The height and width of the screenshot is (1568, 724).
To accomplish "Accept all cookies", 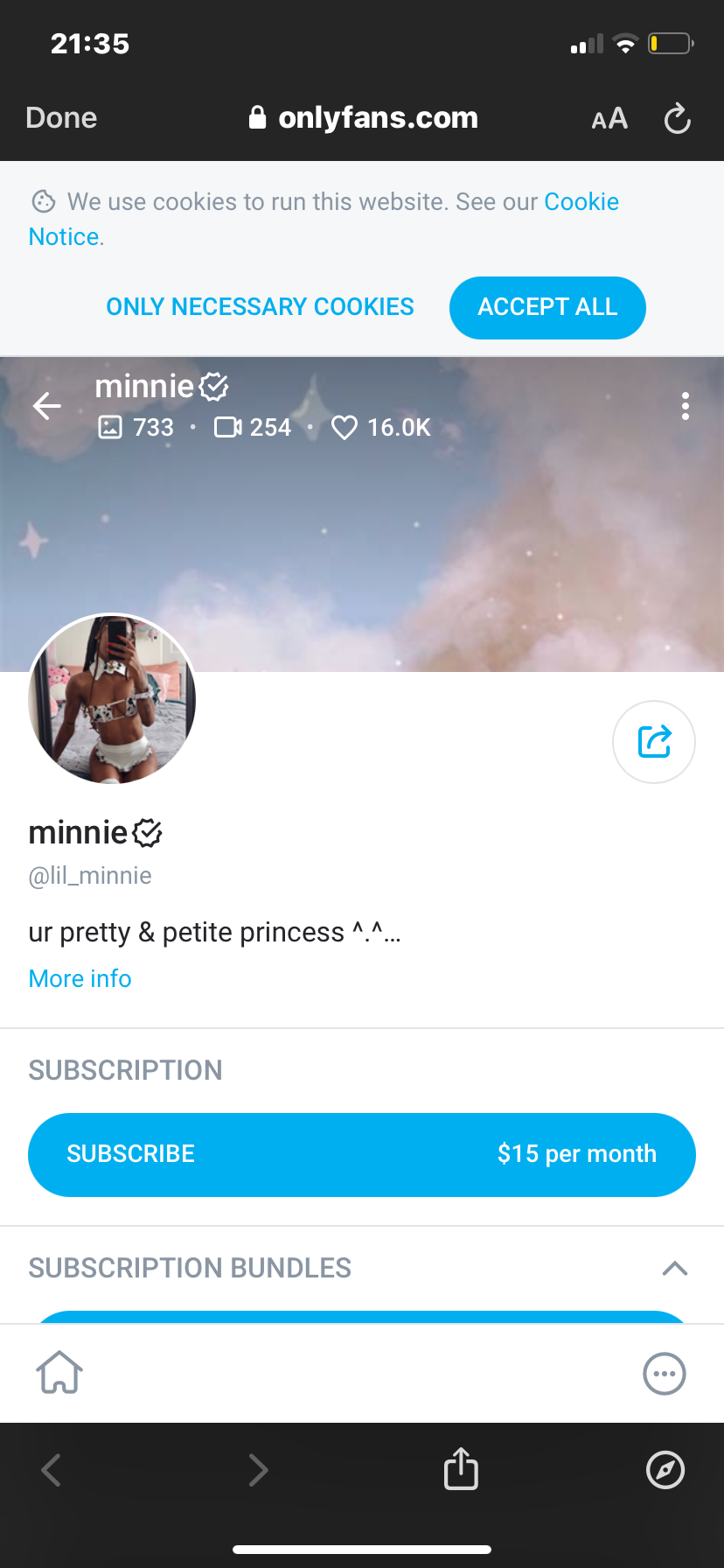I will click(x=547, y=307).
